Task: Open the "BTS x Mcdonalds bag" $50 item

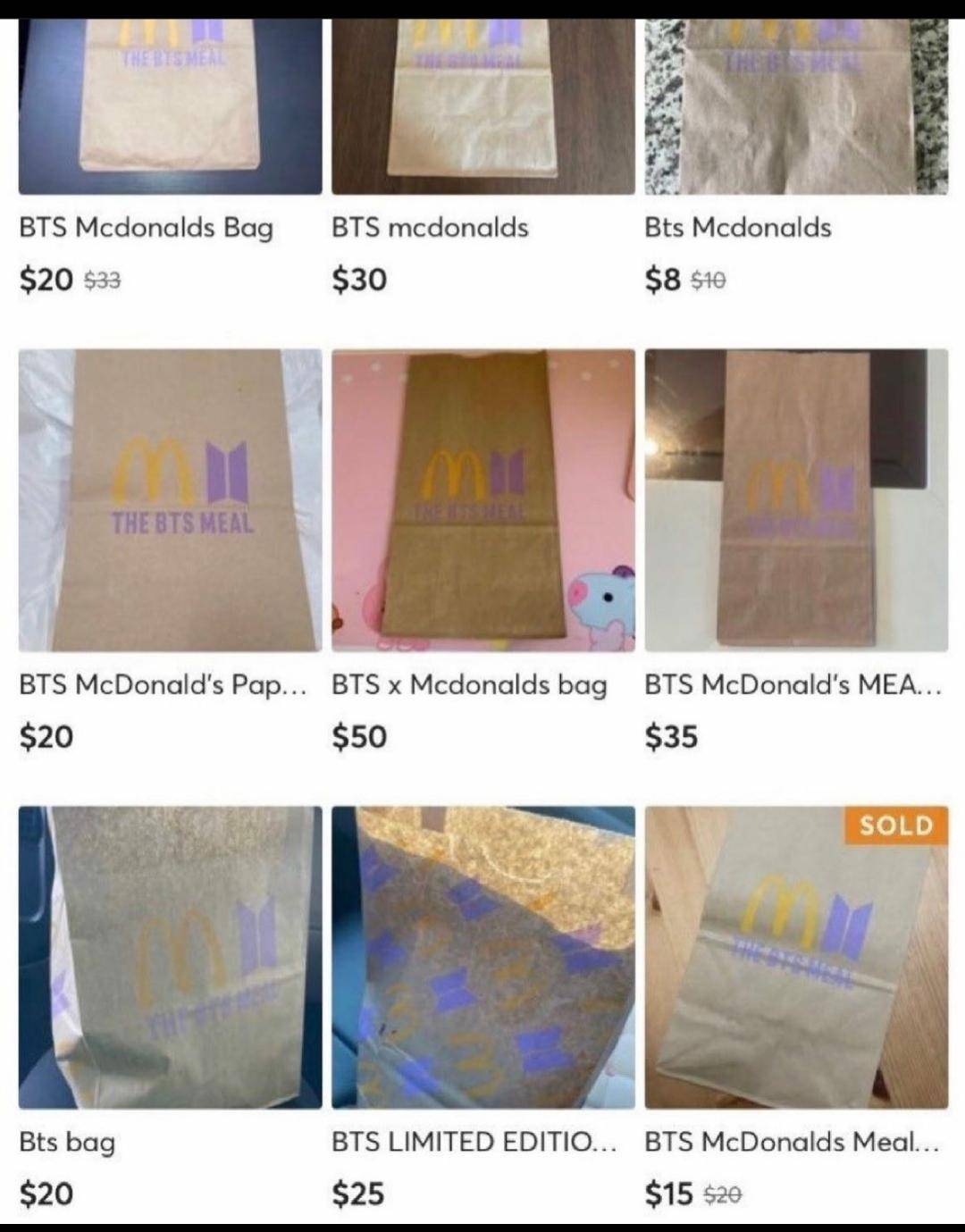Action: coord(482,500)
